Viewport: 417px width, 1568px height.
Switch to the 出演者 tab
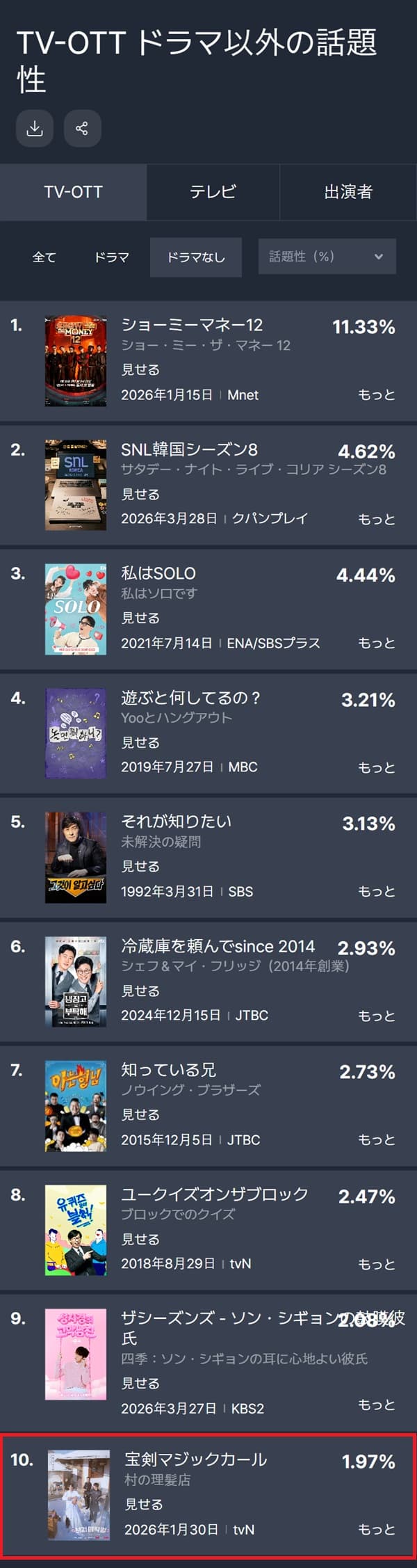348,192
